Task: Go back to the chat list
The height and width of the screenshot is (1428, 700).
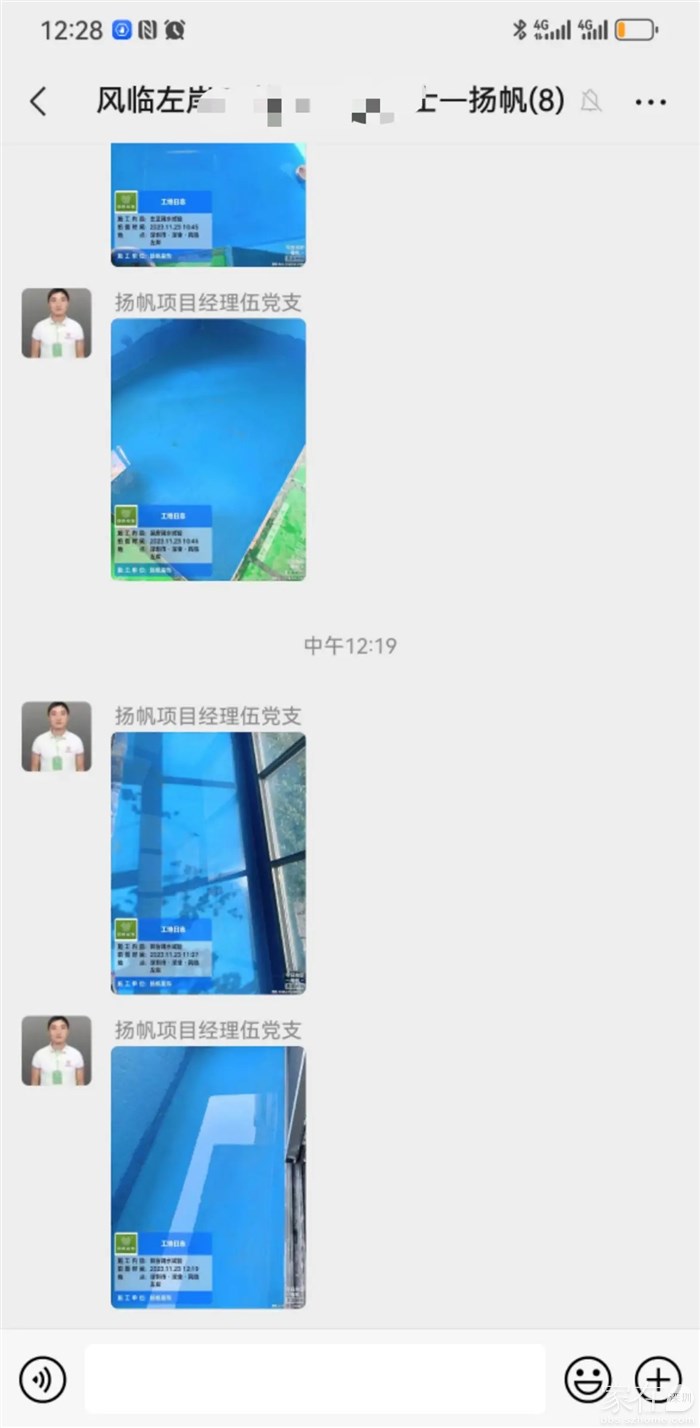Action: [x=38, y=101]
